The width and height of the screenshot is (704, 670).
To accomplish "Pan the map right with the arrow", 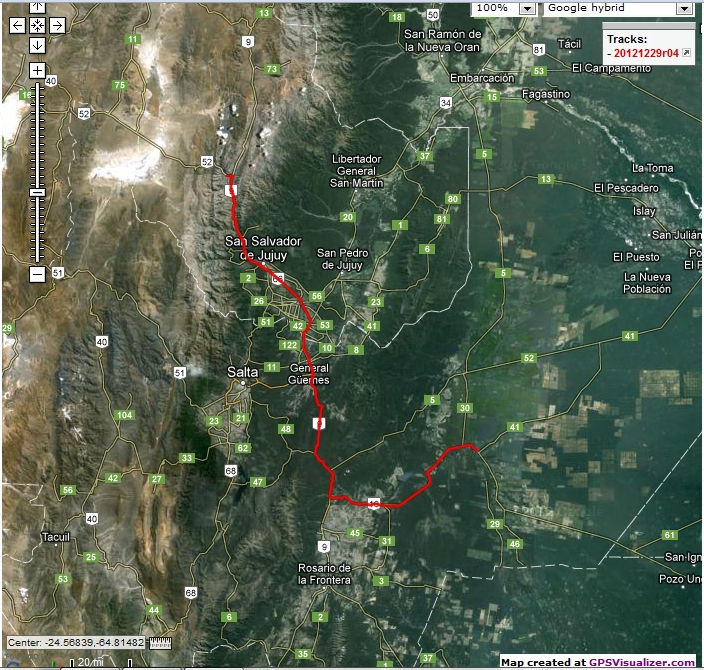I will [57, 25].
